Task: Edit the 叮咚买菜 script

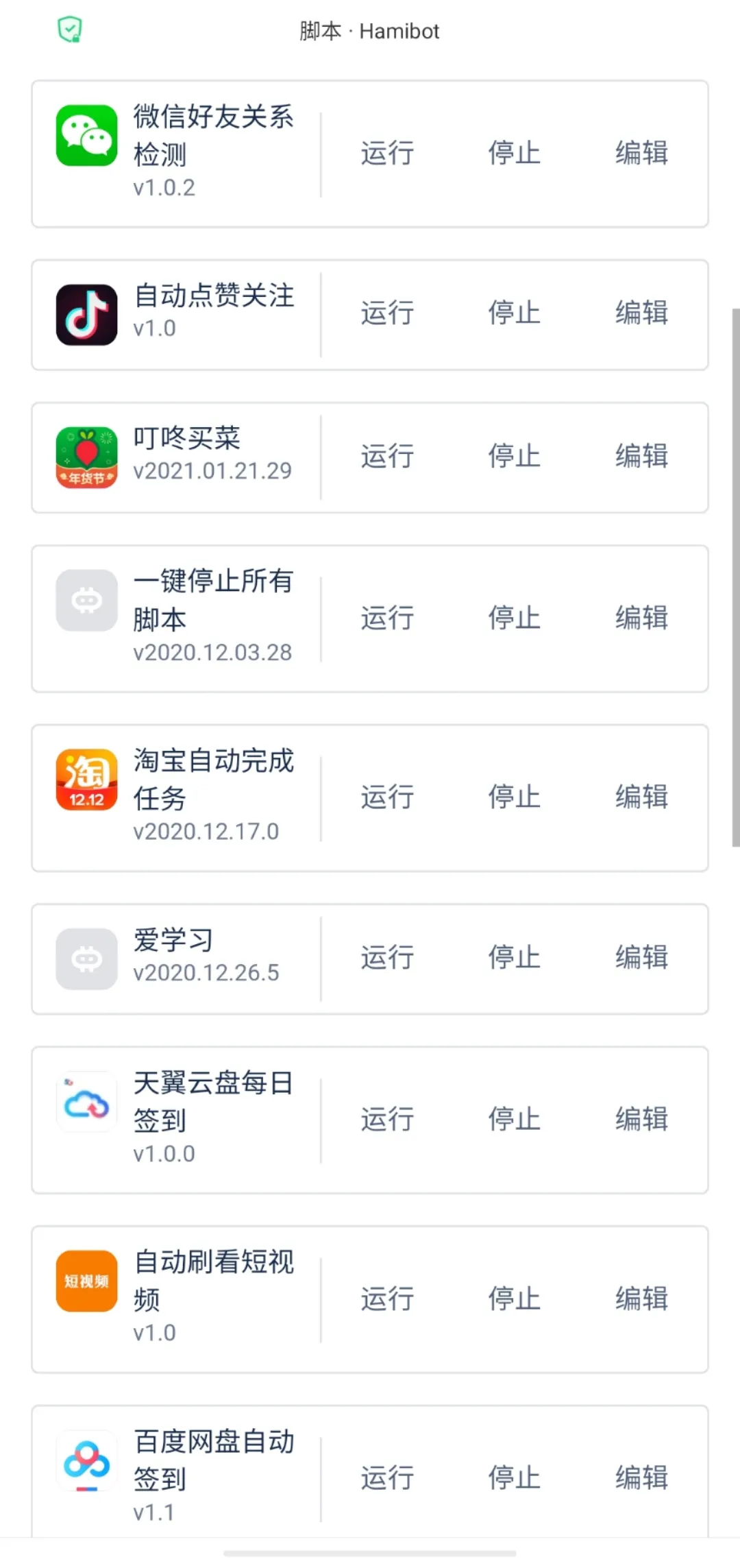Action: point(640,455)
